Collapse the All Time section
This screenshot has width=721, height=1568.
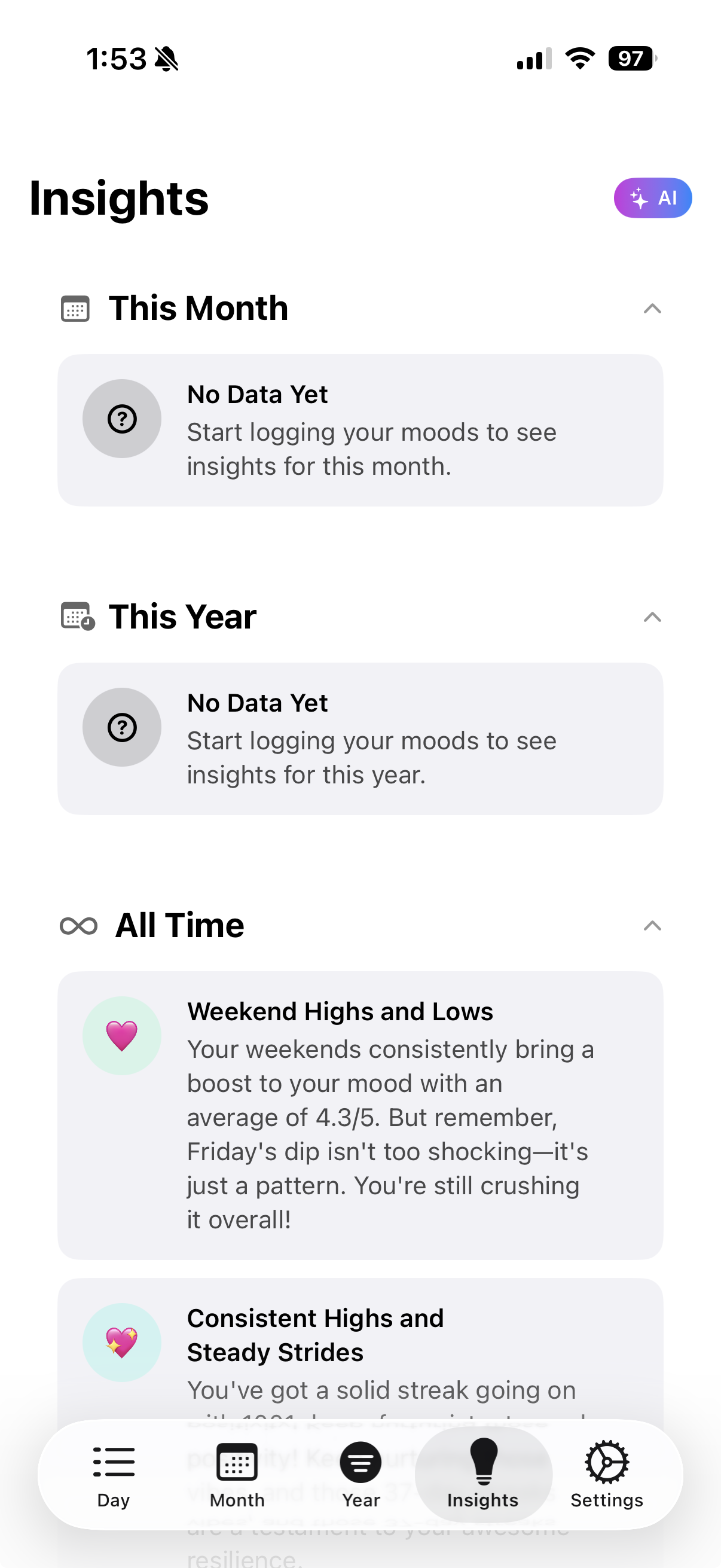click(652, 926)
